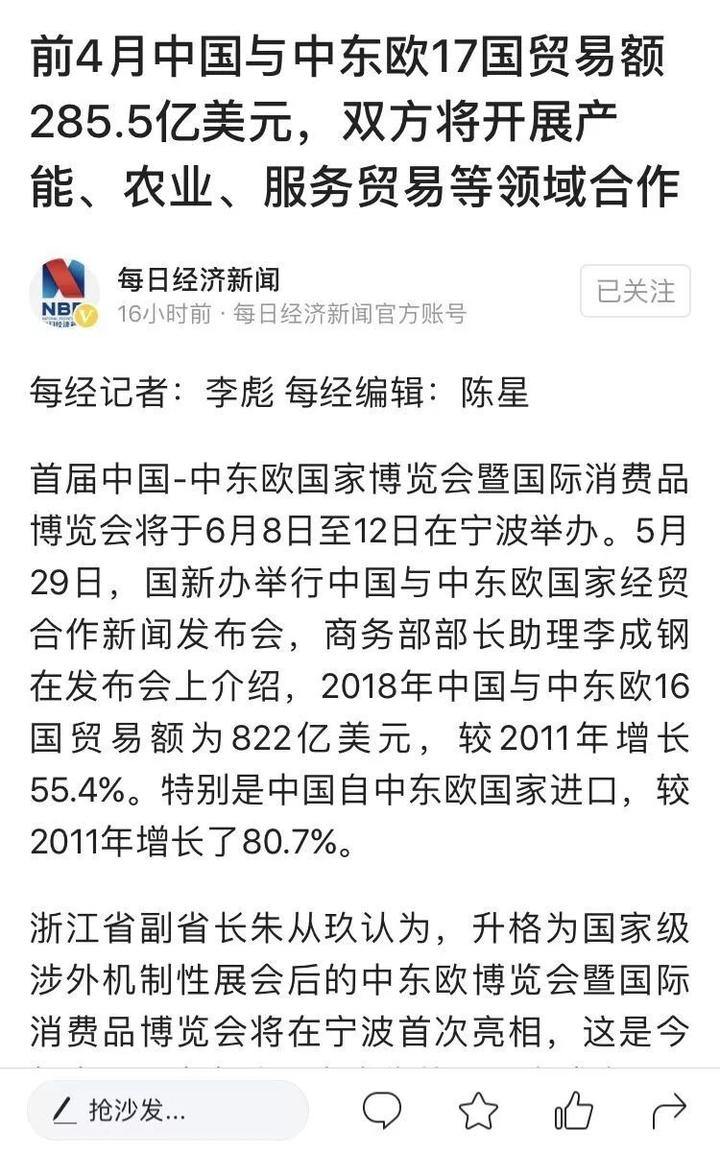Image resolution: width=720 pixels, height=1153 pixels.
Task: Like this article with thumbs-up
Action: 573,1110
